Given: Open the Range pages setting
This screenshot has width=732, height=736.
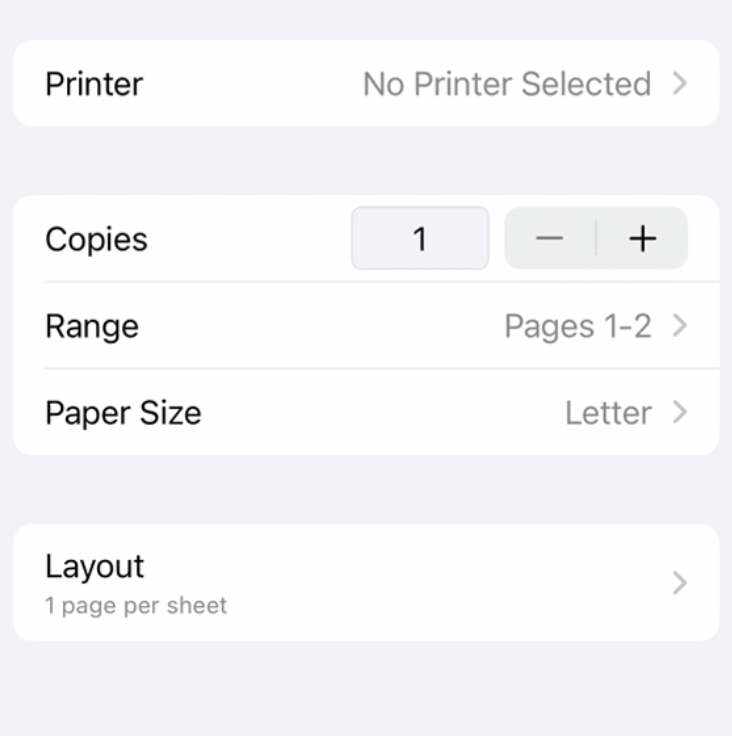Looking at the screenshot, I should click(366, 326).
